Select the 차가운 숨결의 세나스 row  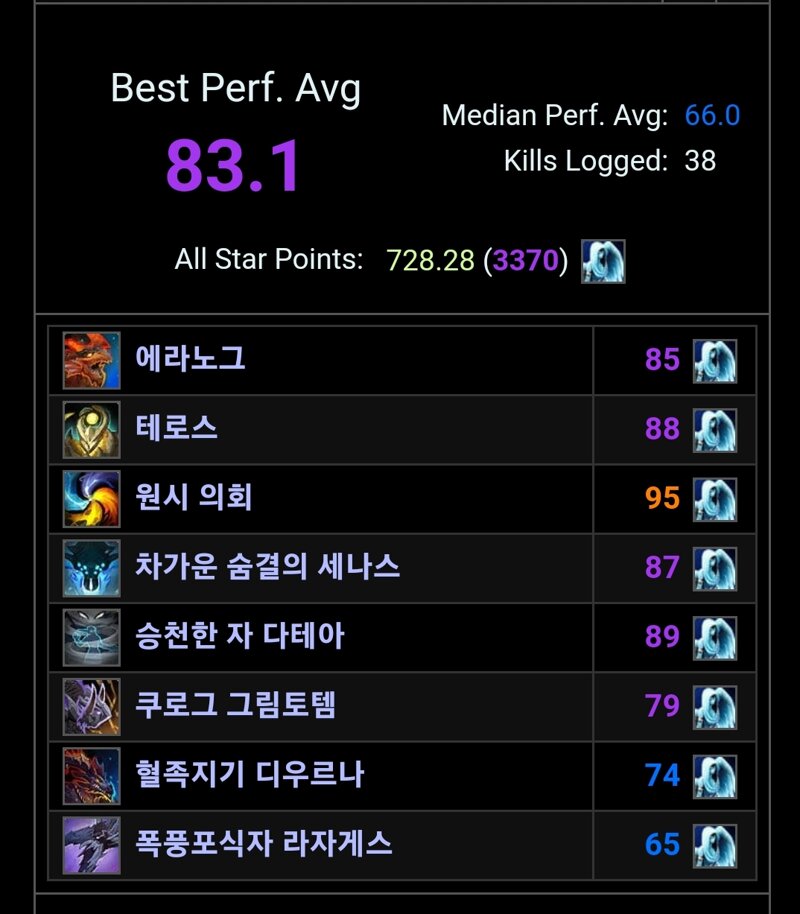coord(267,567)
